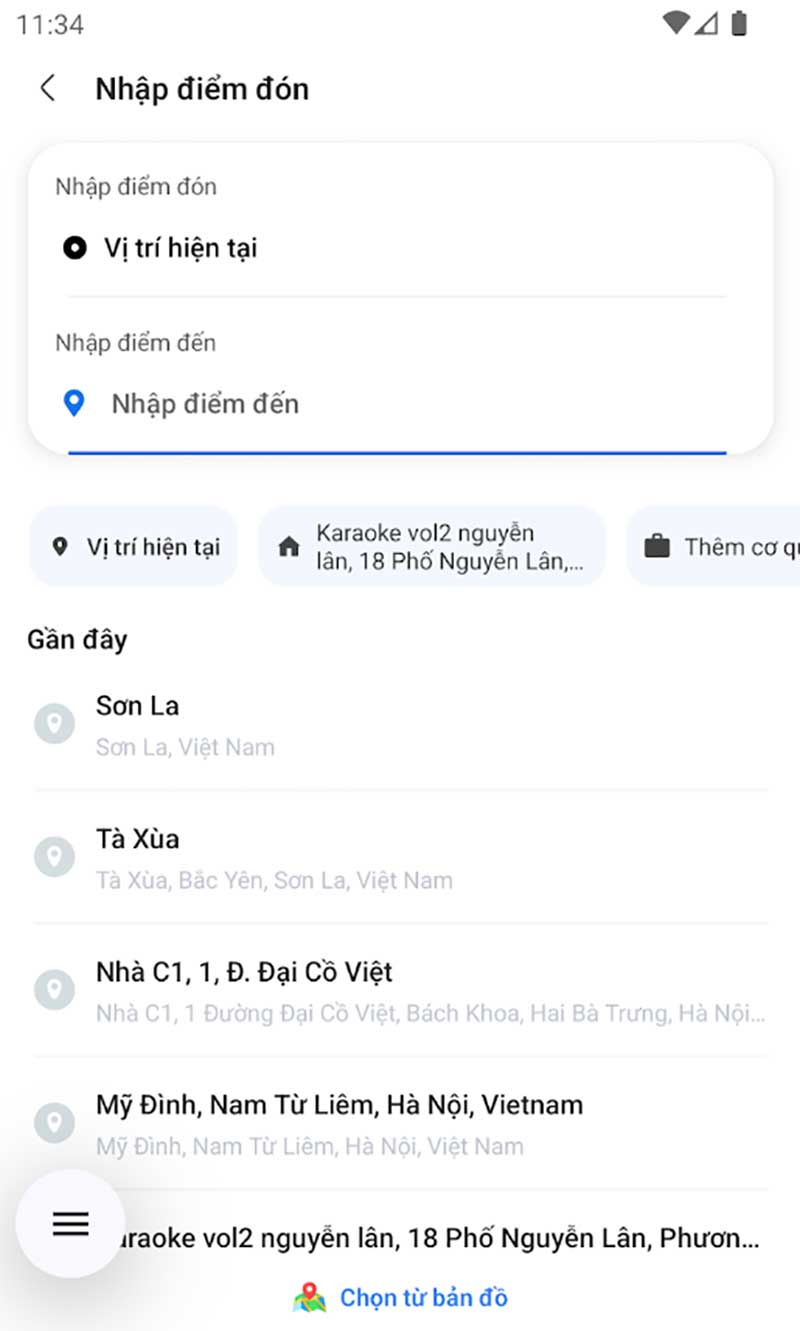Select the current location bullseye icon
The width and height of the screenshot is (800, 1331).
coord(74,247)
